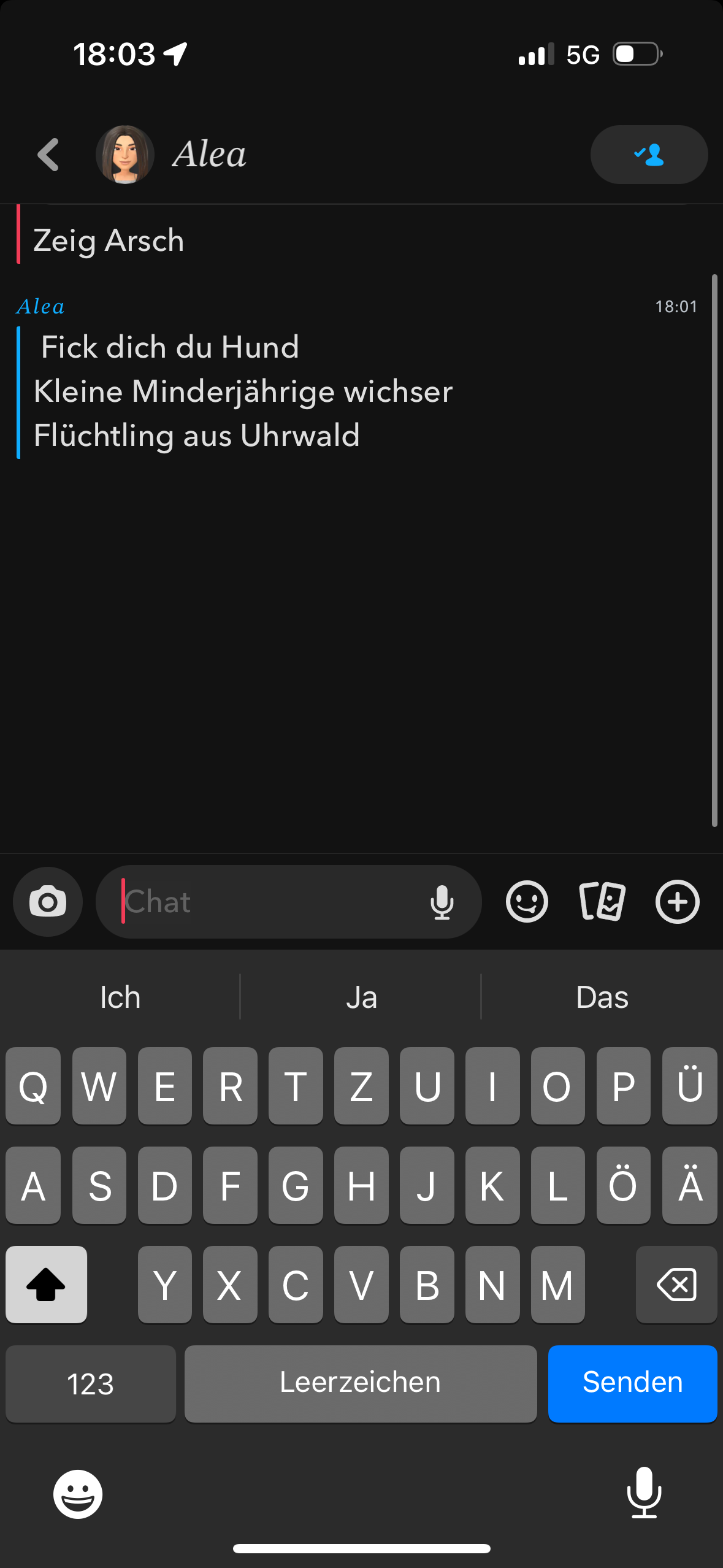Viewport: 723px width, 1568px height.
Task: Insert the suggested word Ich
Action: 120,997
